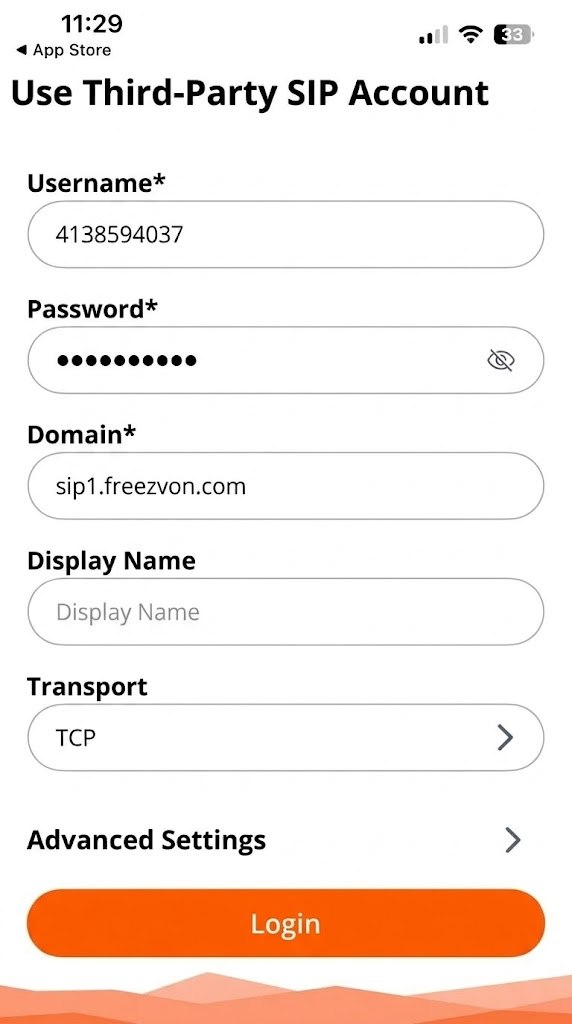Tap the orange Login button
This screenshot has width=572, height=1024.
coord(285,923)
